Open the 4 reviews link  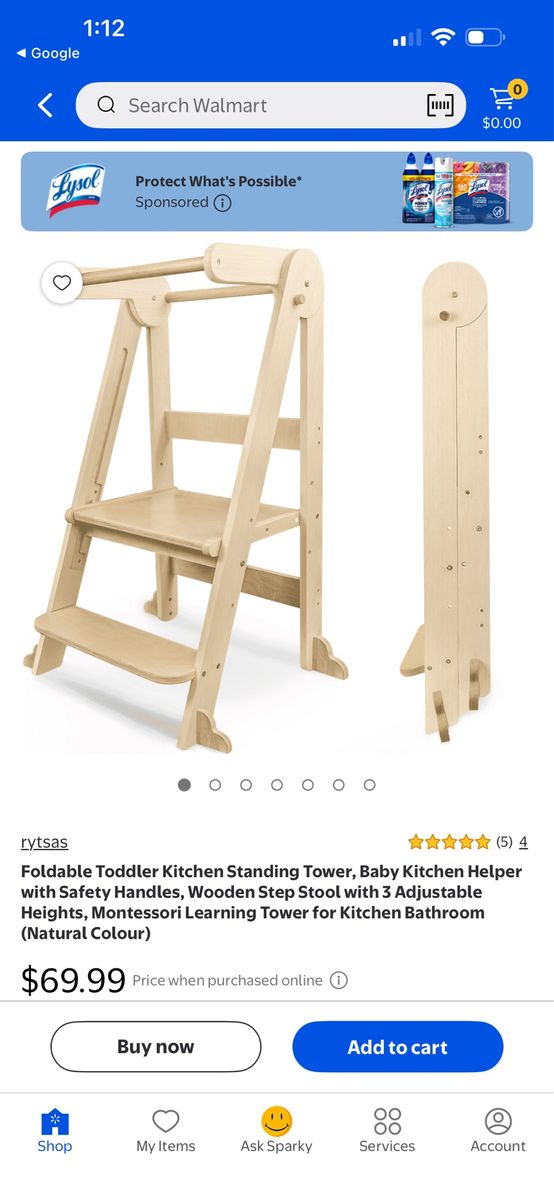[523, 842]
